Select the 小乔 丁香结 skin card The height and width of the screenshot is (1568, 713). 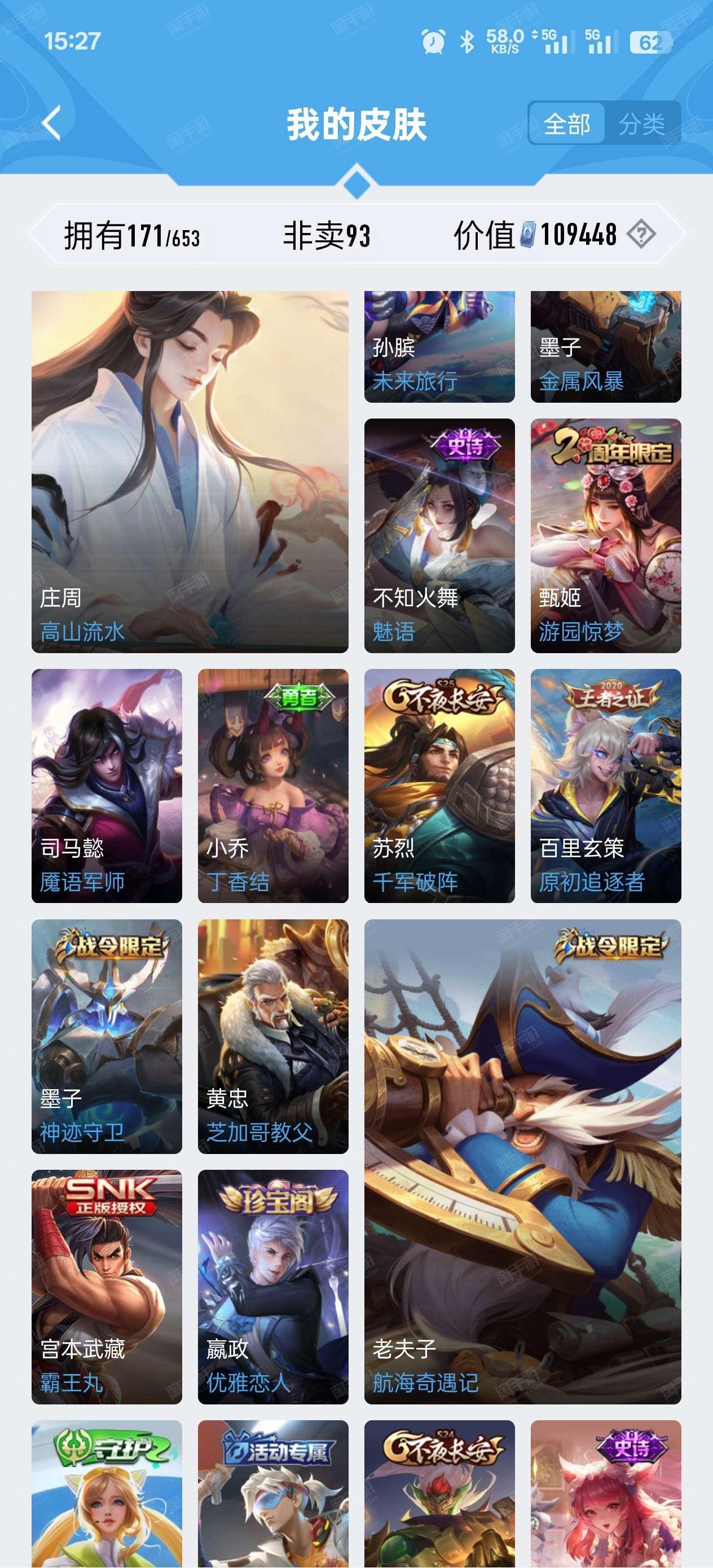point(273,786)
